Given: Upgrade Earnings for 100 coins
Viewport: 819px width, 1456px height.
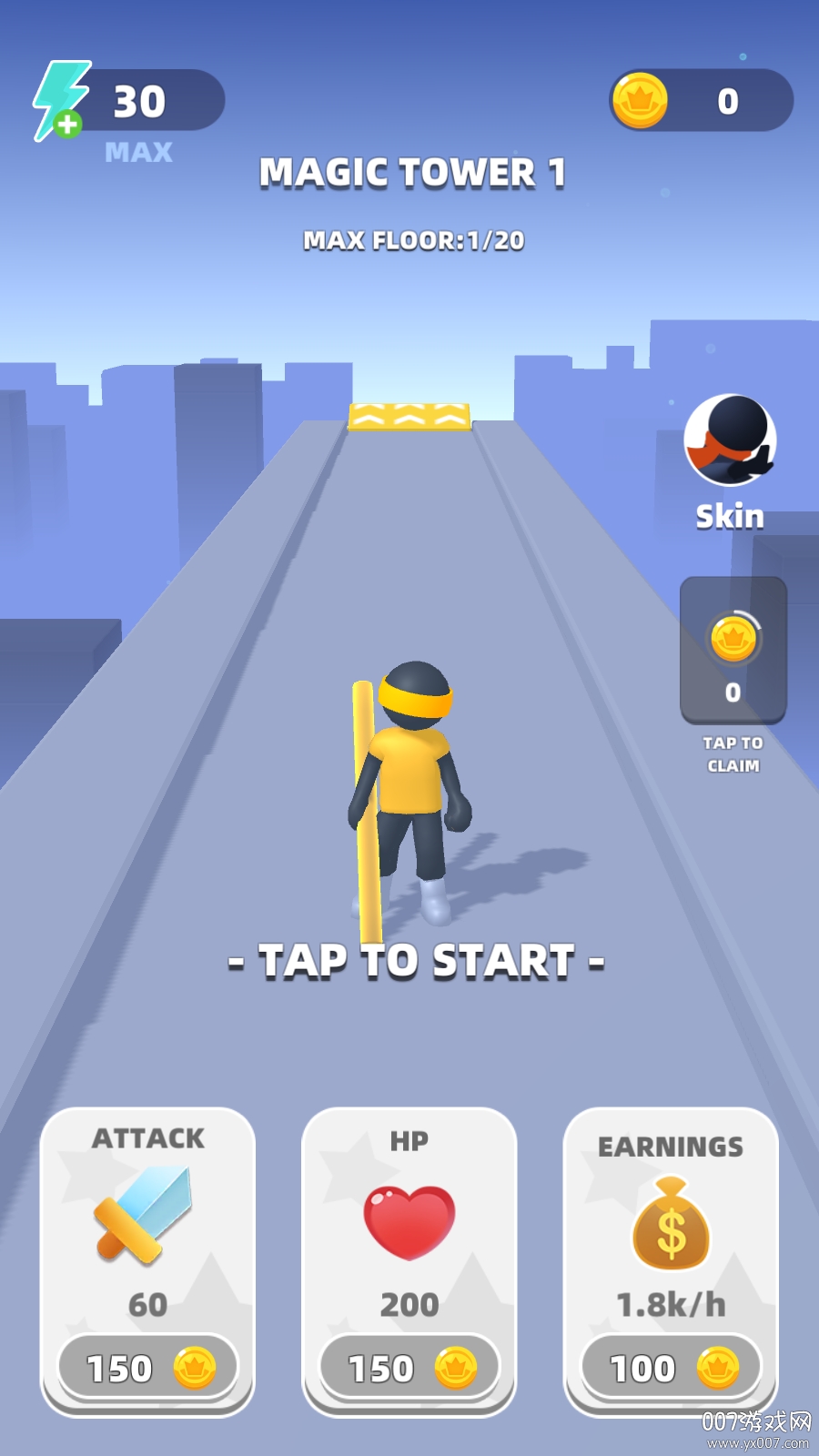Looking at the screenshot, I should [x=671, y=1368].
